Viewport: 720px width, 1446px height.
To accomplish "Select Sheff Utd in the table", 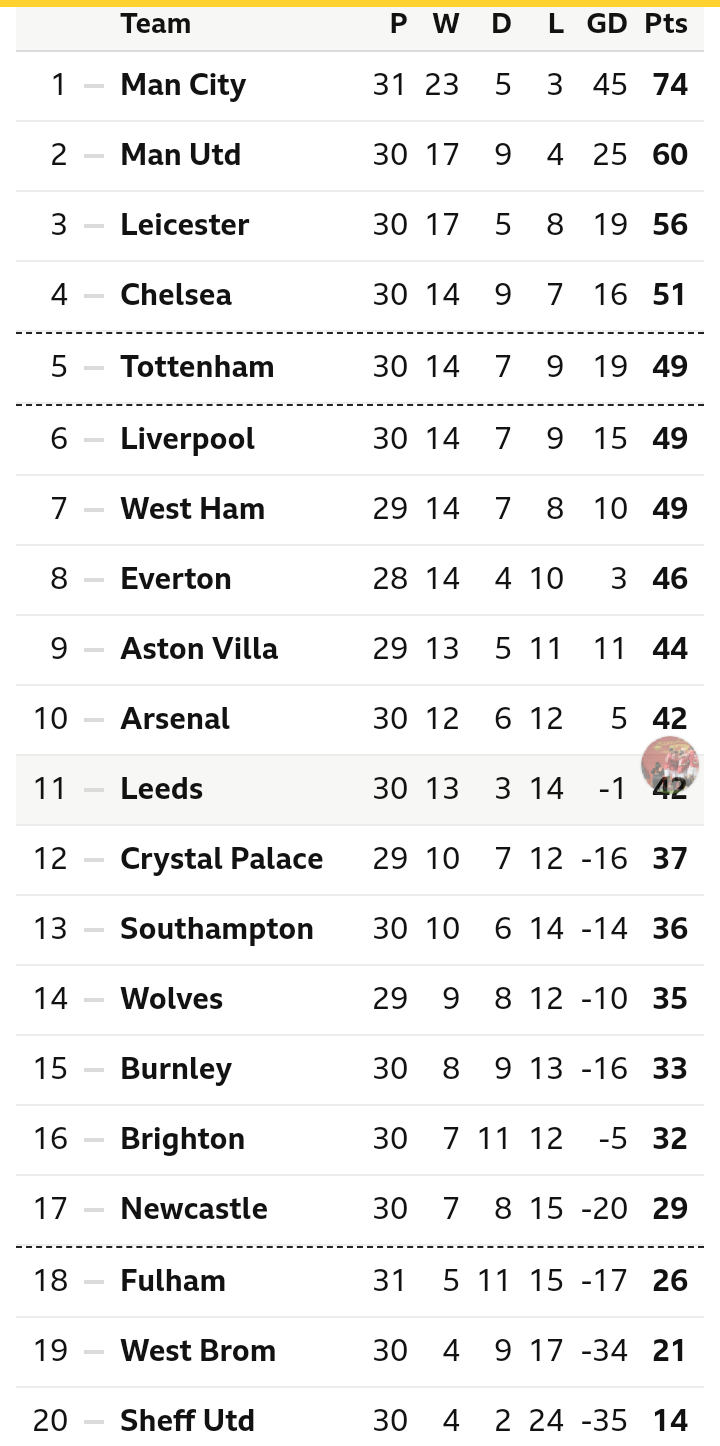I will click(x=187, y=1421).
